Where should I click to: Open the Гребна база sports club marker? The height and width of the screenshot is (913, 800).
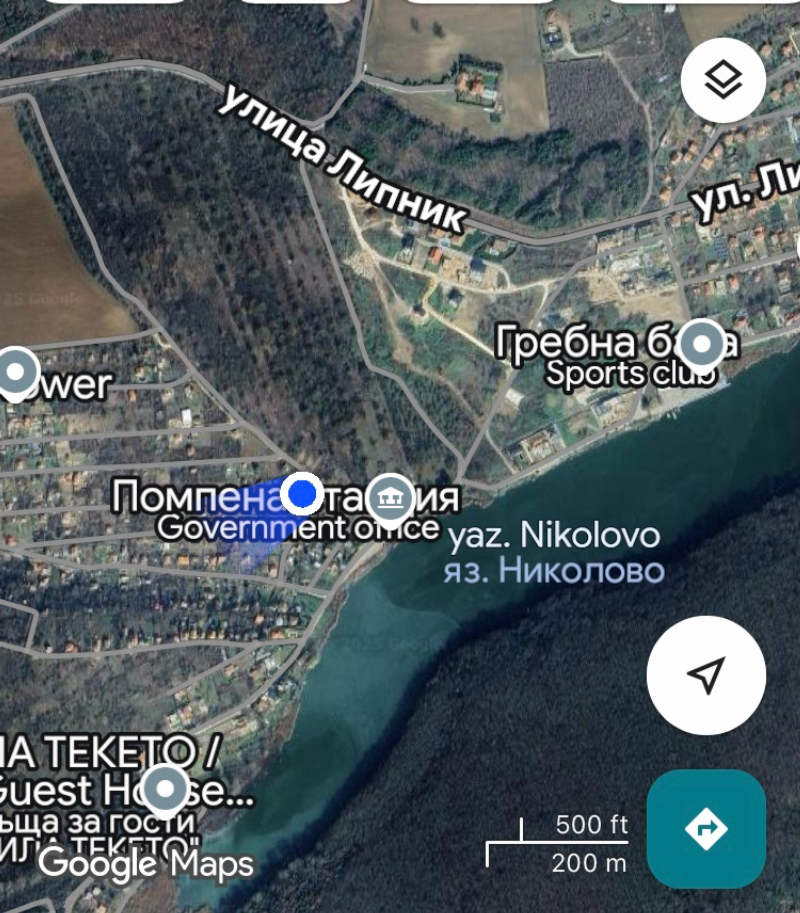(702, 344)
